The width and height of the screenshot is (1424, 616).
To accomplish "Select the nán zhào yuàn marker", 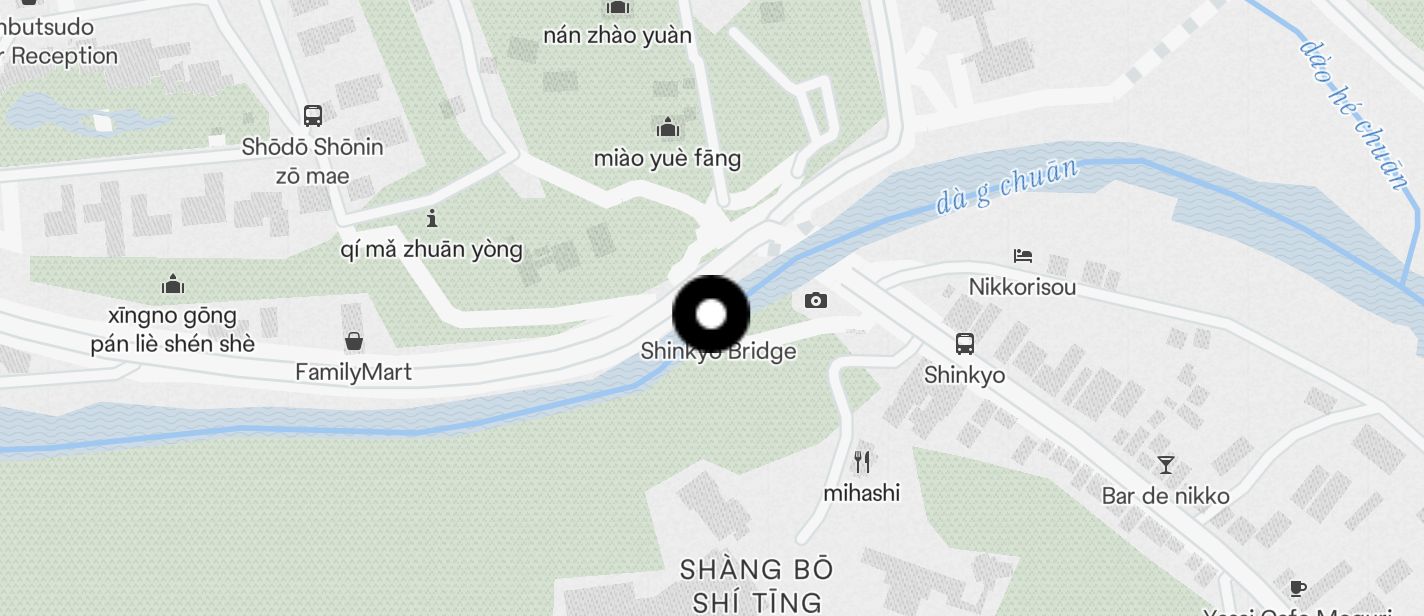I will [x=617, y=8].
